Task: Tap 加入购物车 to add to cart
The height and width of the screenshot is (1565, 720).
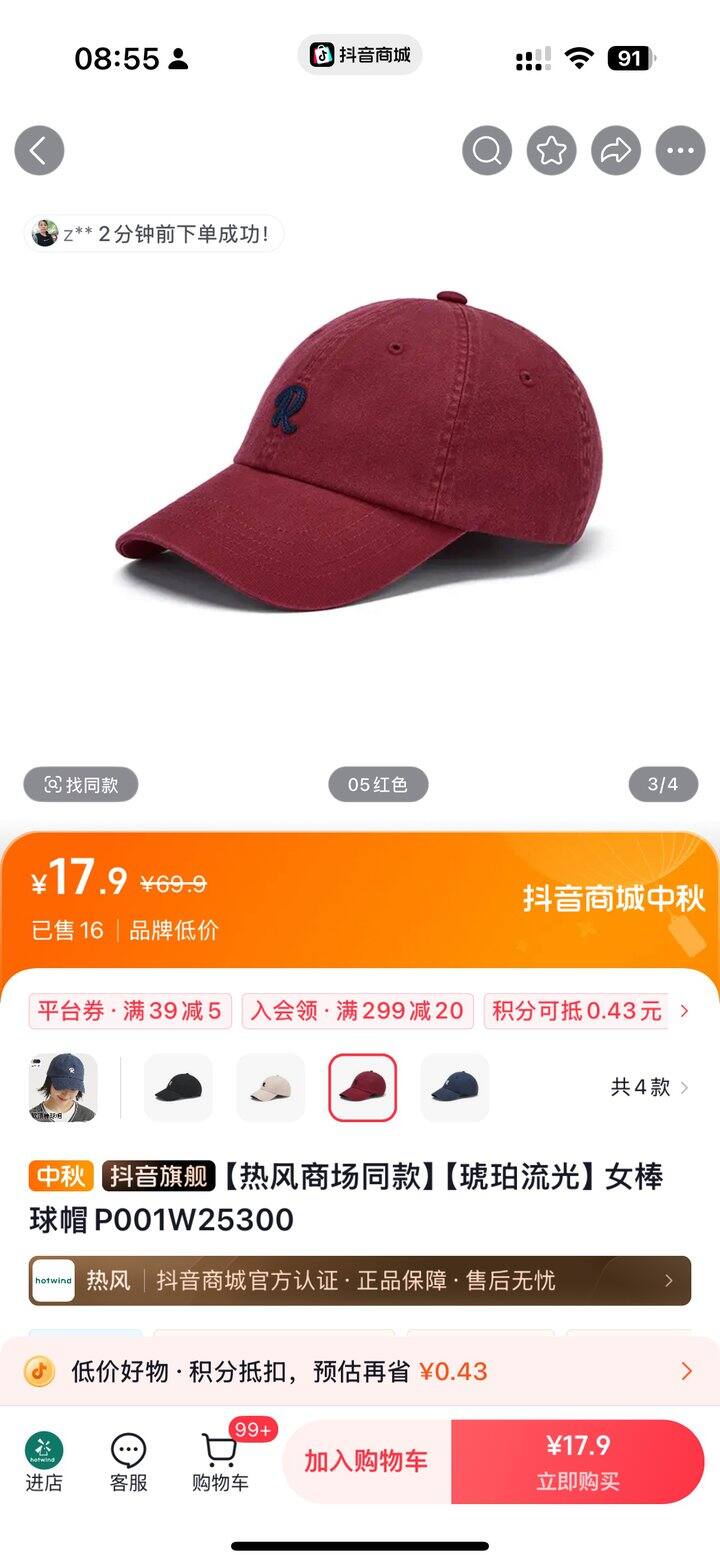Action: (366, 1461)
